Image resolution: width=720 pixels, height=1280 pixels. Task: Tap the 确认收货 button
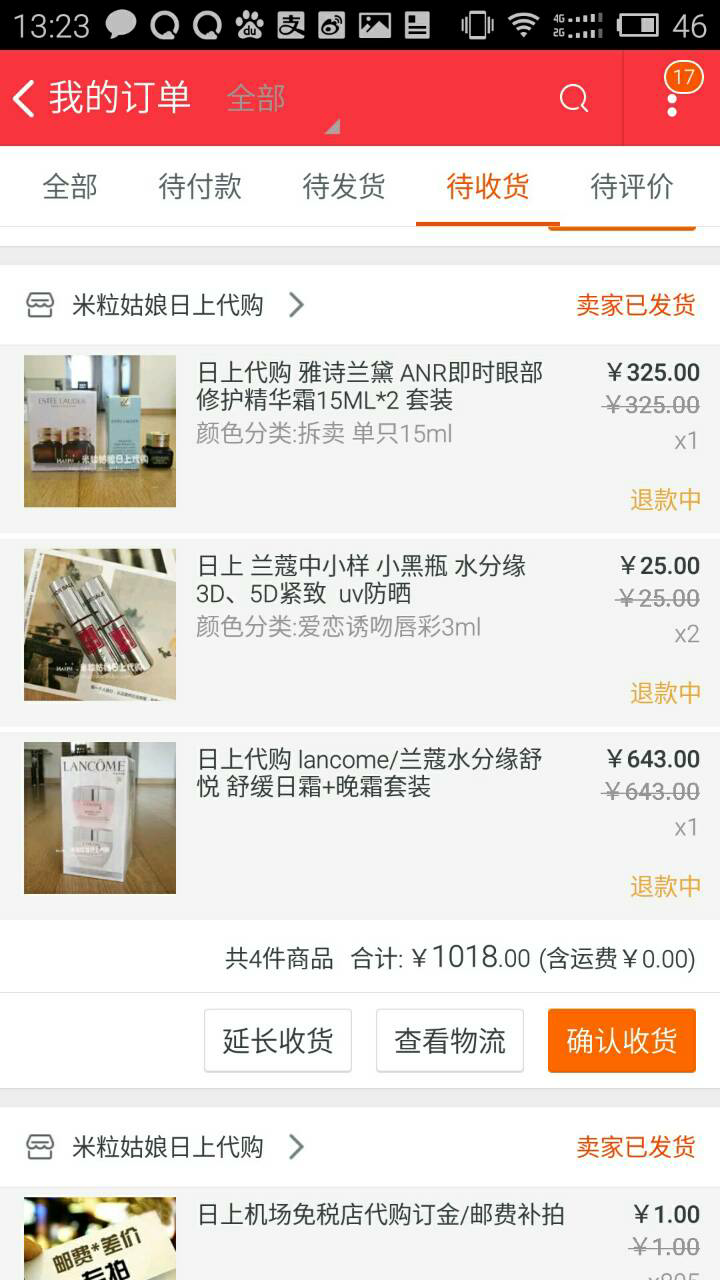(621, 1040)
